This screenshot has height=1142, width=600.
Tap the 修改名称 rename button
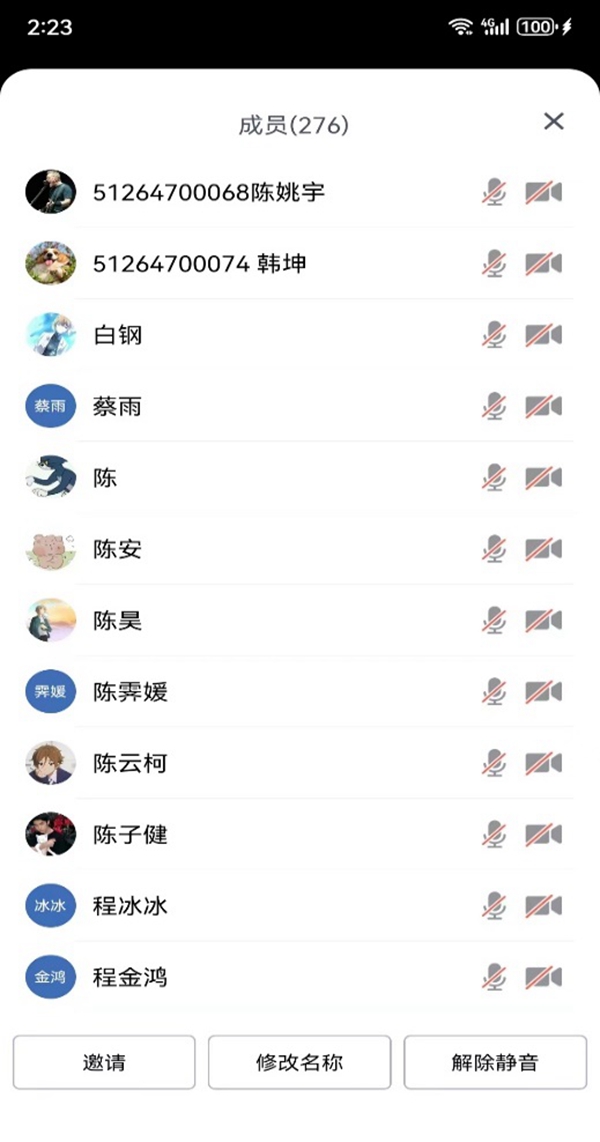click(299, 1062)
